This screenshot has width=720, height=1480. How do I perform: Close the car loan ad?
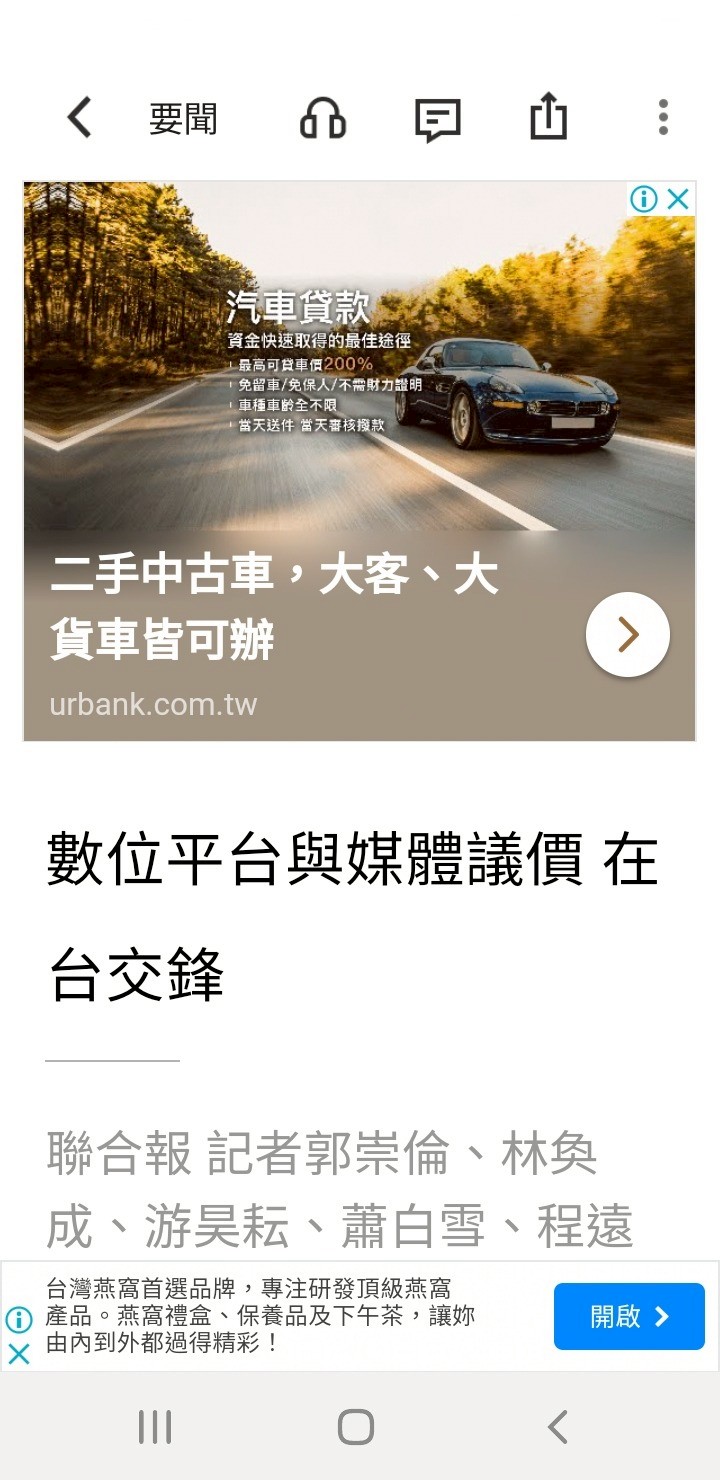(679, 199)
